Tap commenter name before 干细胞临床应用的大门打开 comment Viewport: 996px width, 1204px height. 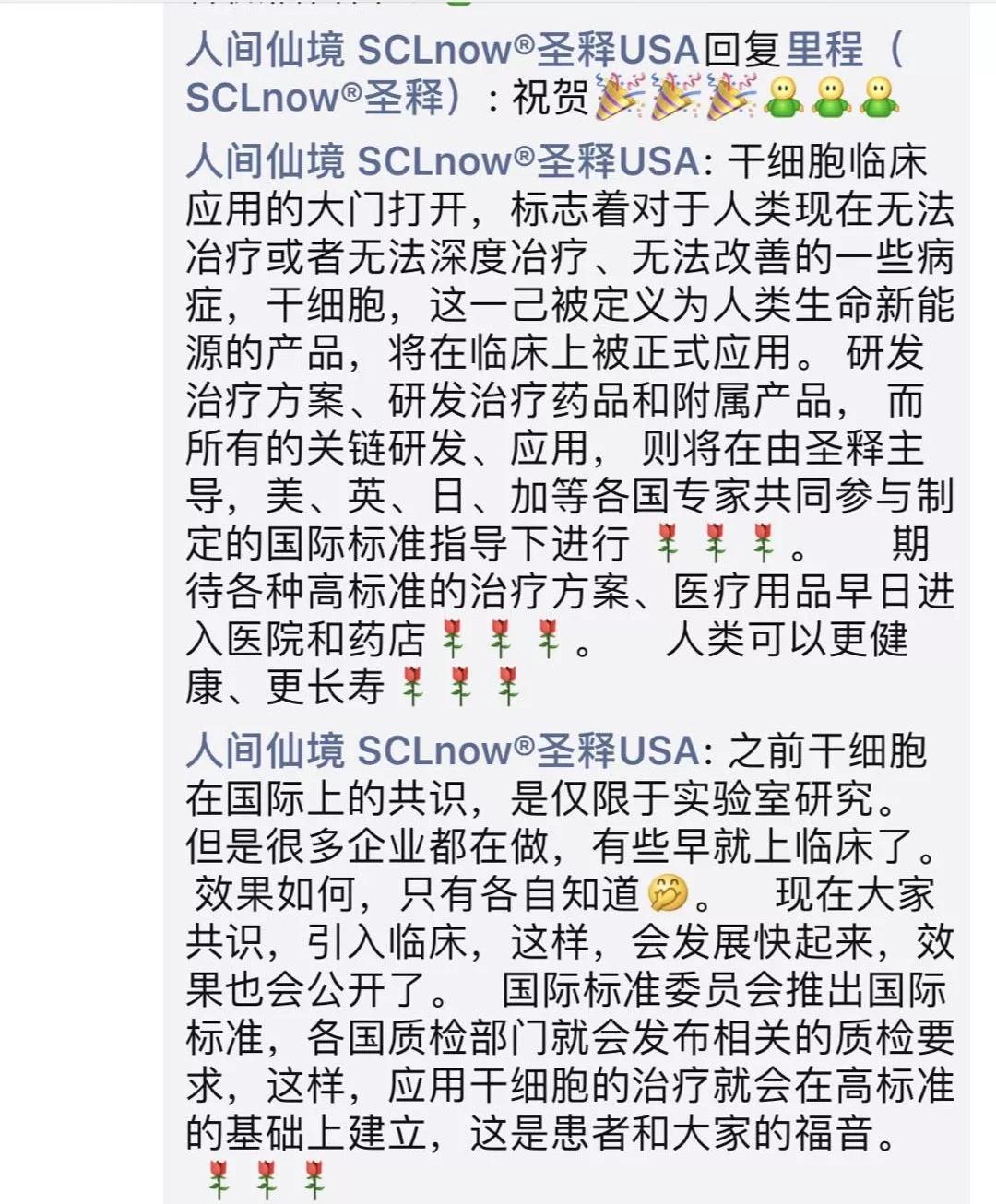coord(443,162)
